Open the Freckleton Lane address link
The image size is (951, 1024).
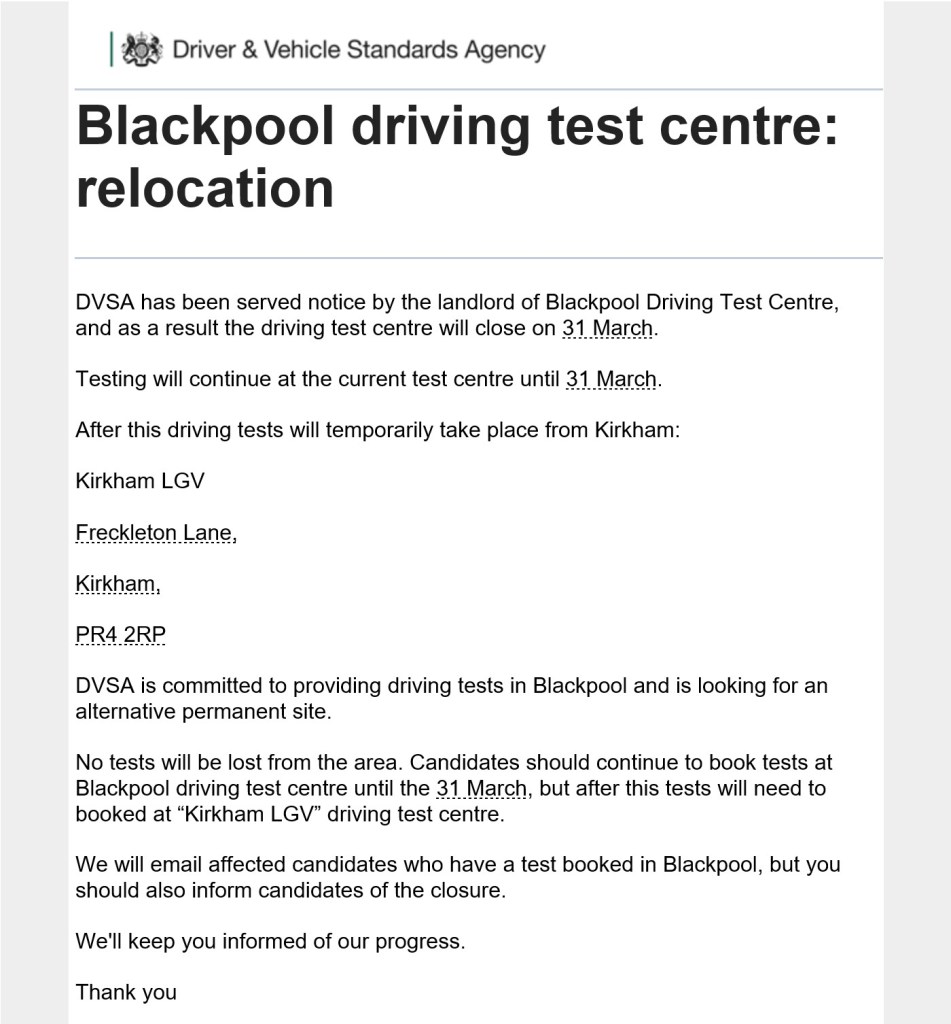point(156,533)
